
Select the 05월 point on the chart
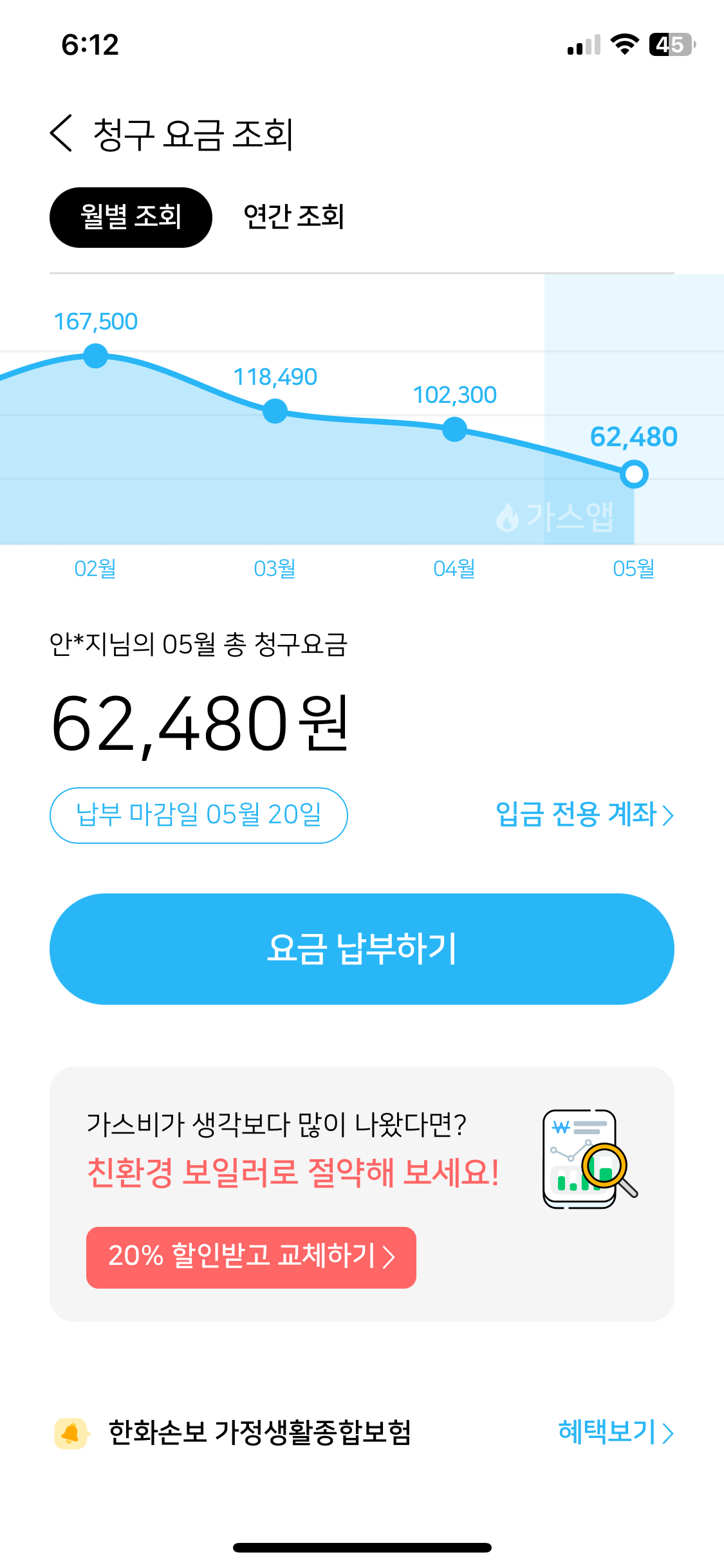pos(635,474)
